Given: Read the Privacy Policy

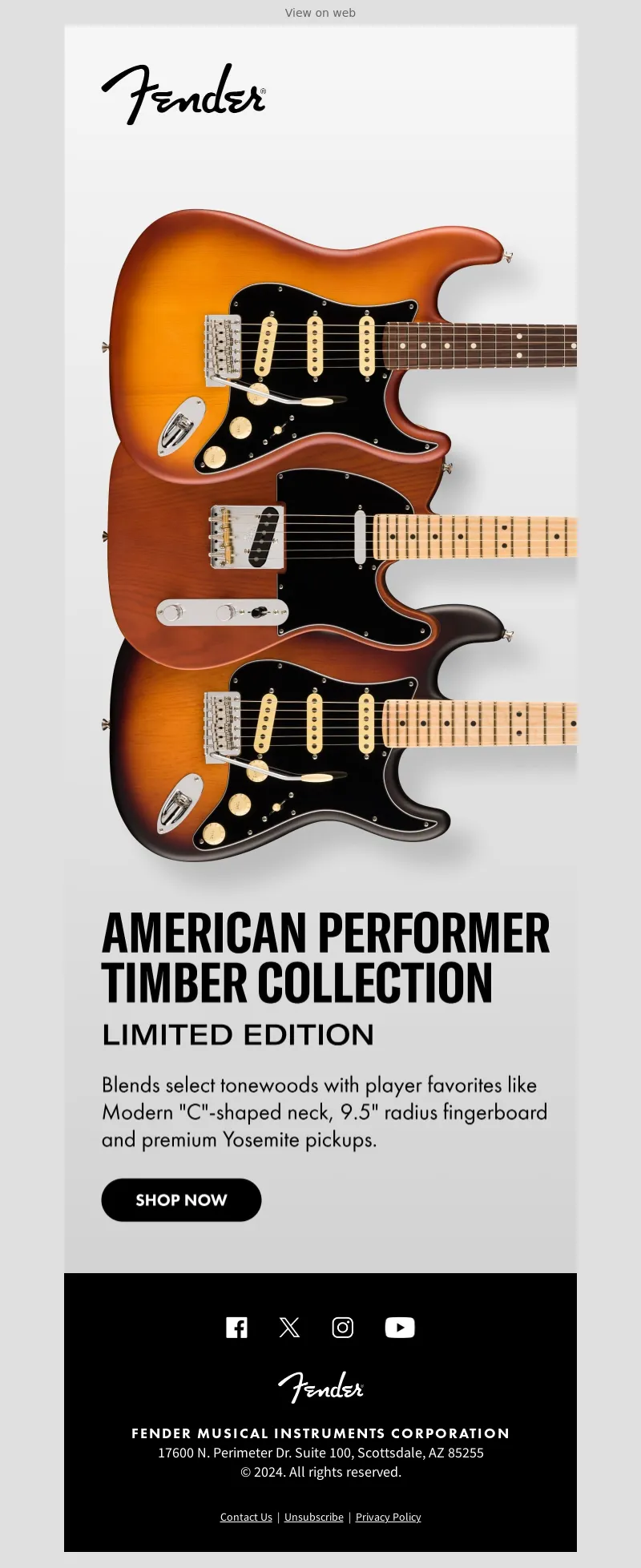Looking at the screenshot, I should 388,1517.
